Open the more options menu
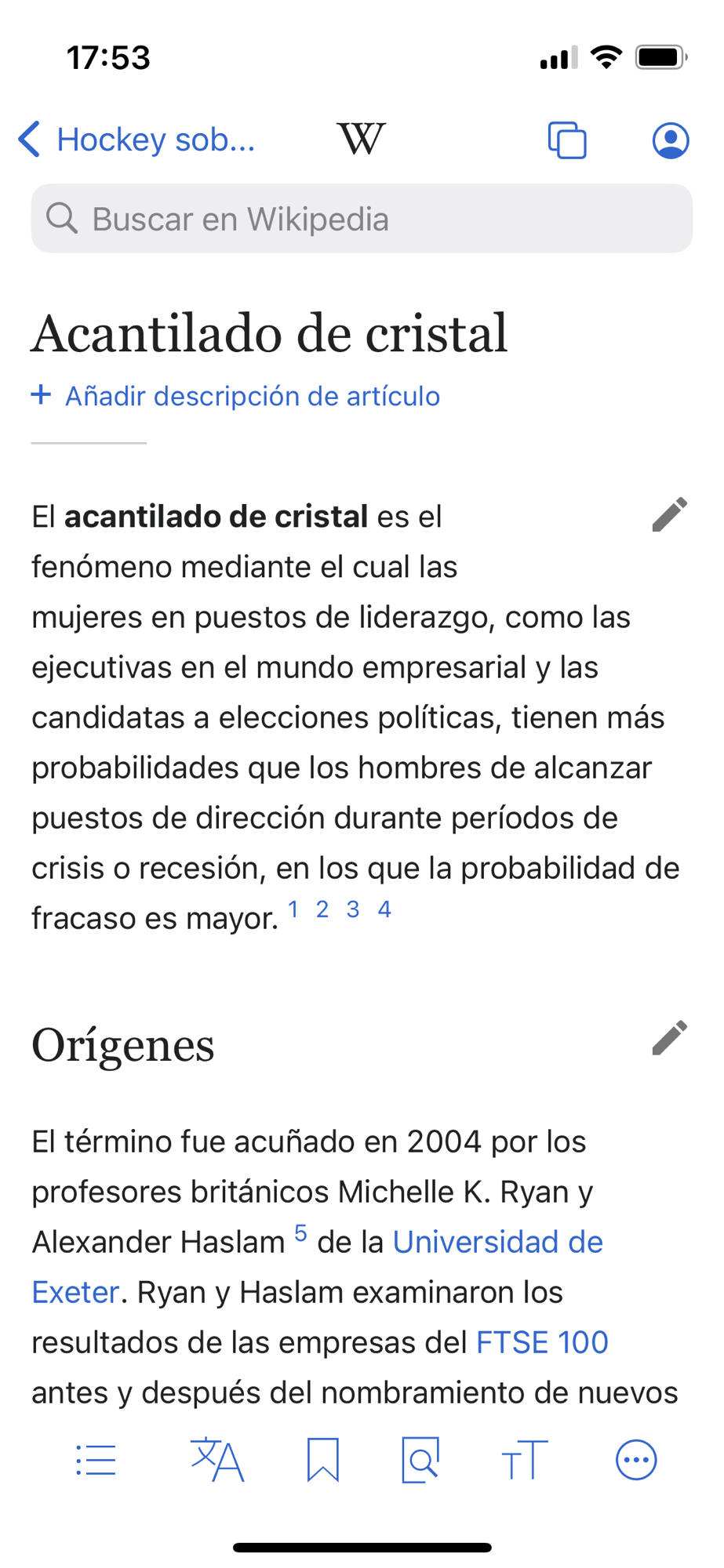 tap(635, 1460)
